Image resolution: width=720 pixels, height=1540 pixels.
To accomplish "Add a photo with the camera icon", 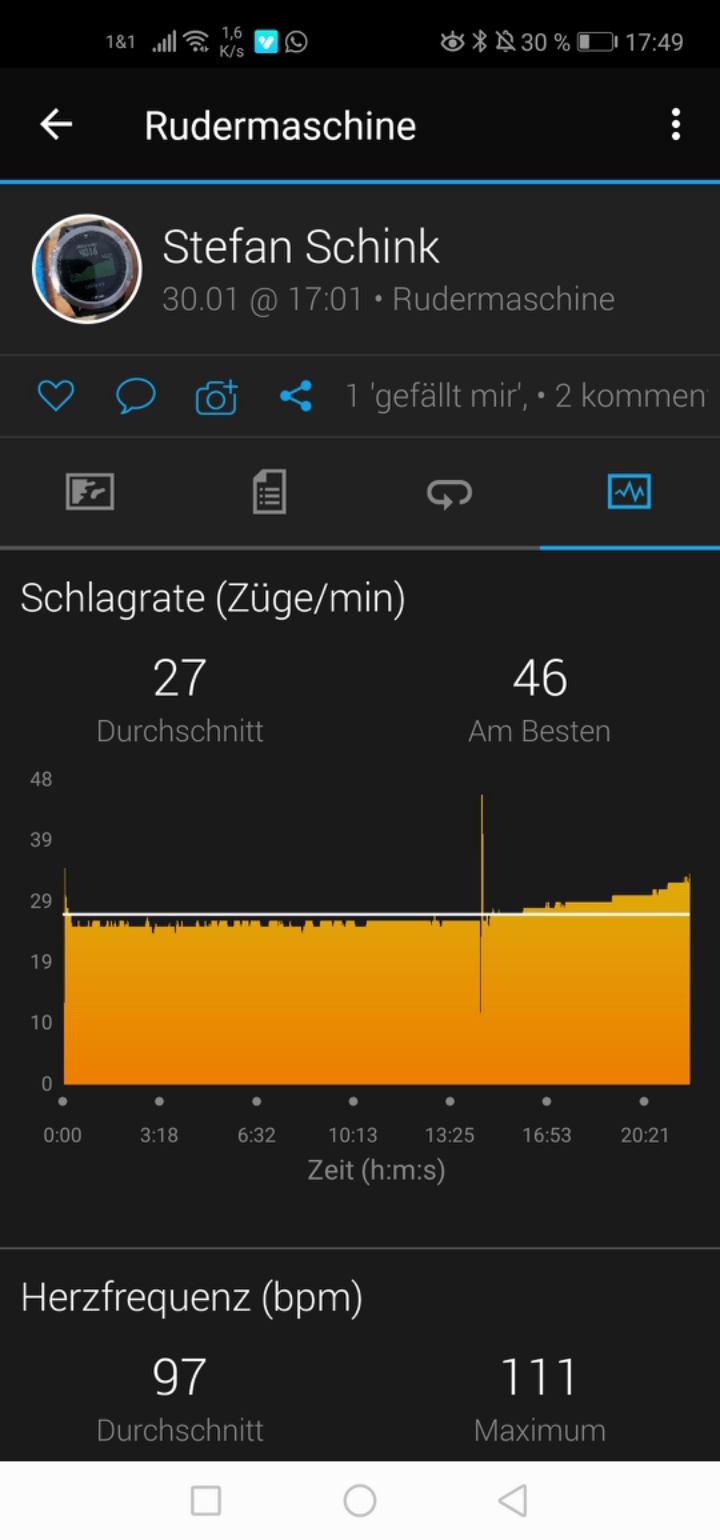I will [x=216, y=397].
